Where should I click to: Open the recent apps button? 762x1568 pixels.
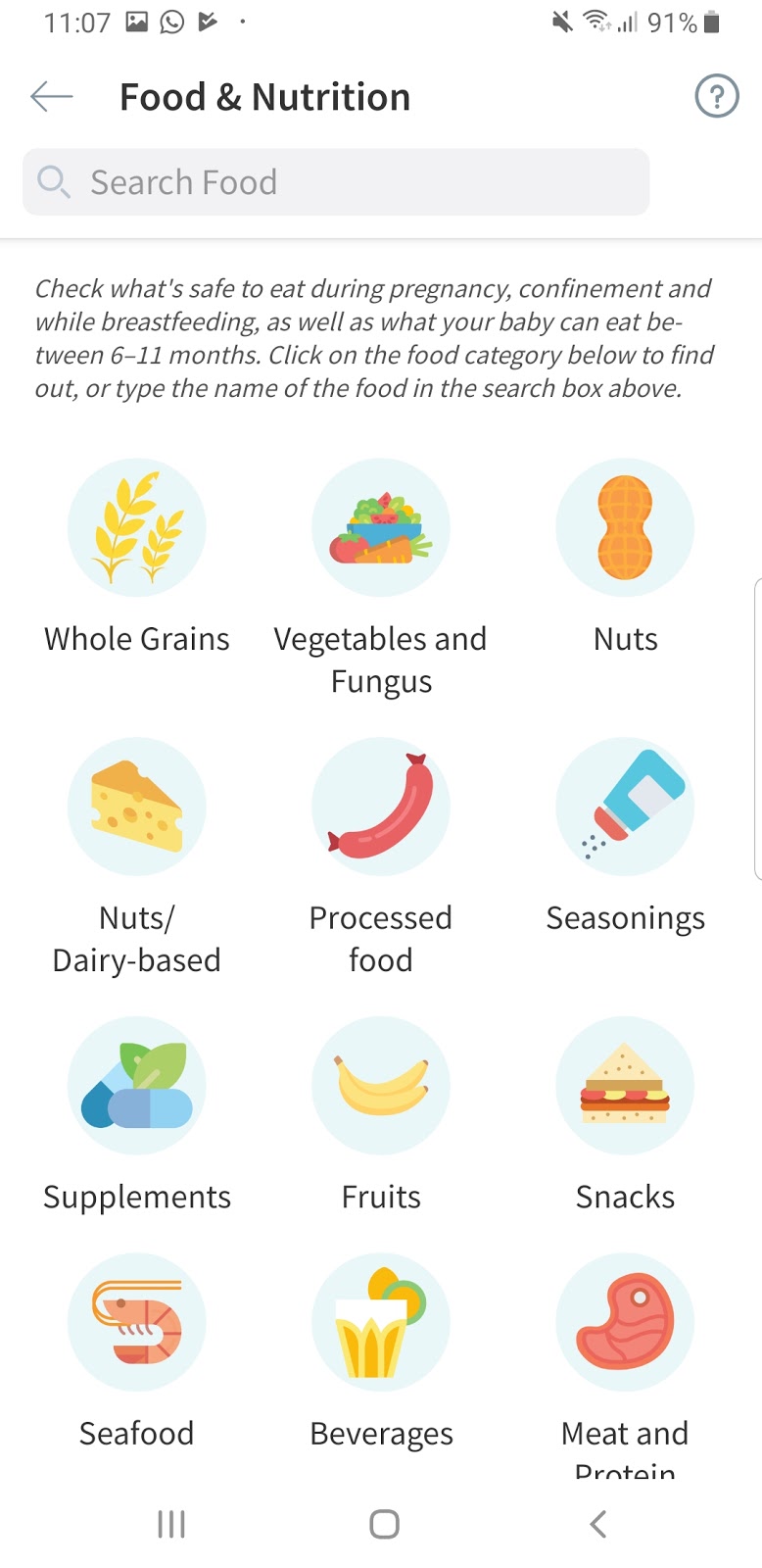point(171,1524)
